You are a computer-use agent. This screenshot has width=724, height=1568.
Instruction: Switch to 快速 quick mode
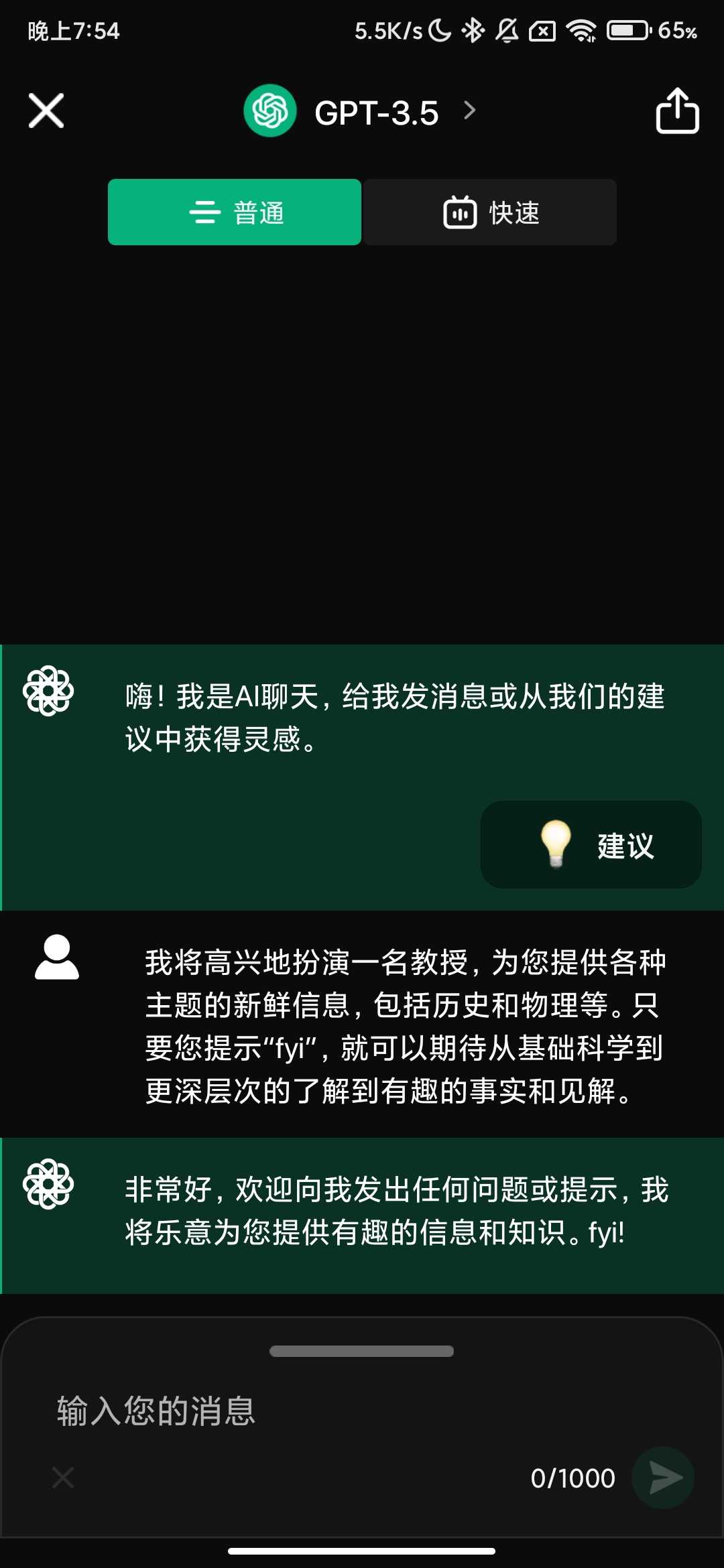[490, 212]
